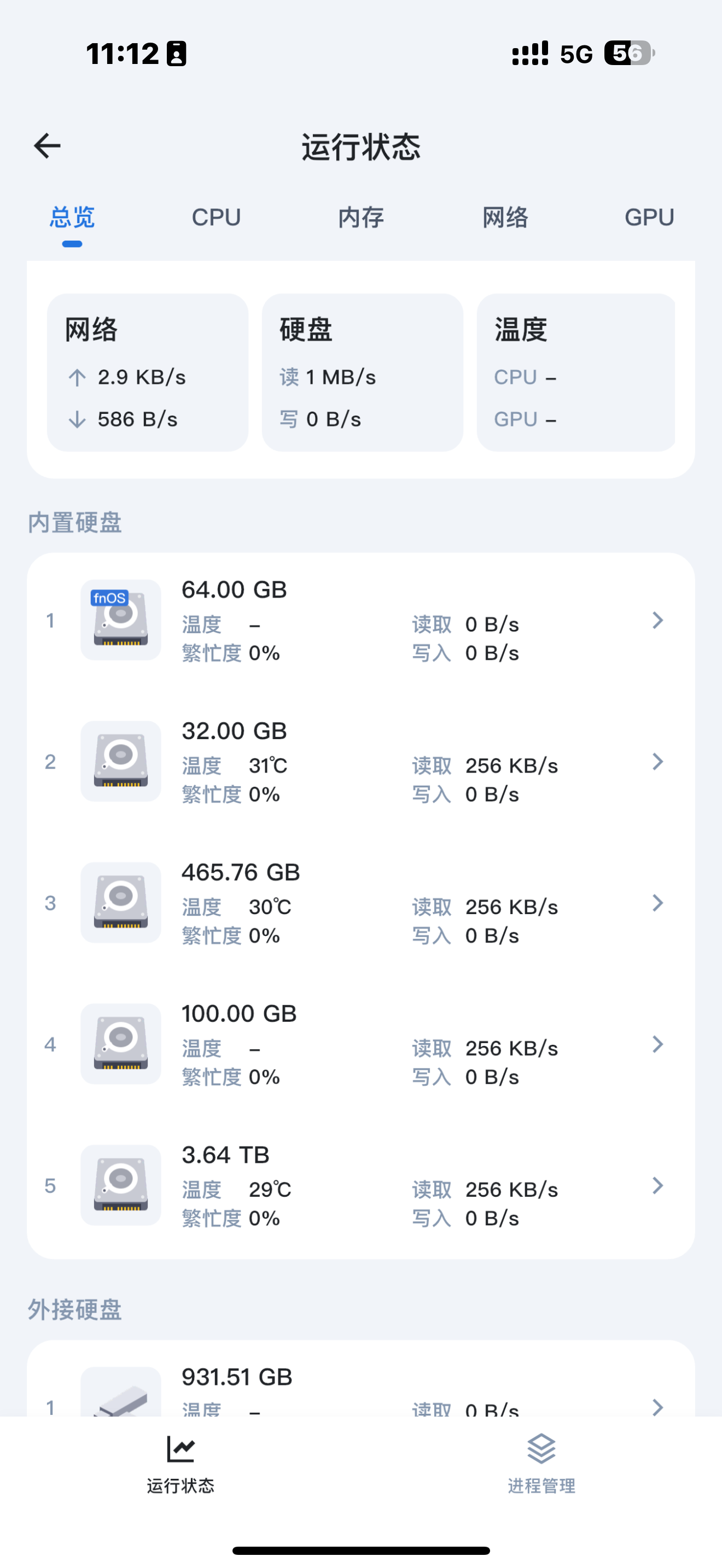Switch to the 内存 tab
Screen dimensions: 722x1568
click(361, 217)
